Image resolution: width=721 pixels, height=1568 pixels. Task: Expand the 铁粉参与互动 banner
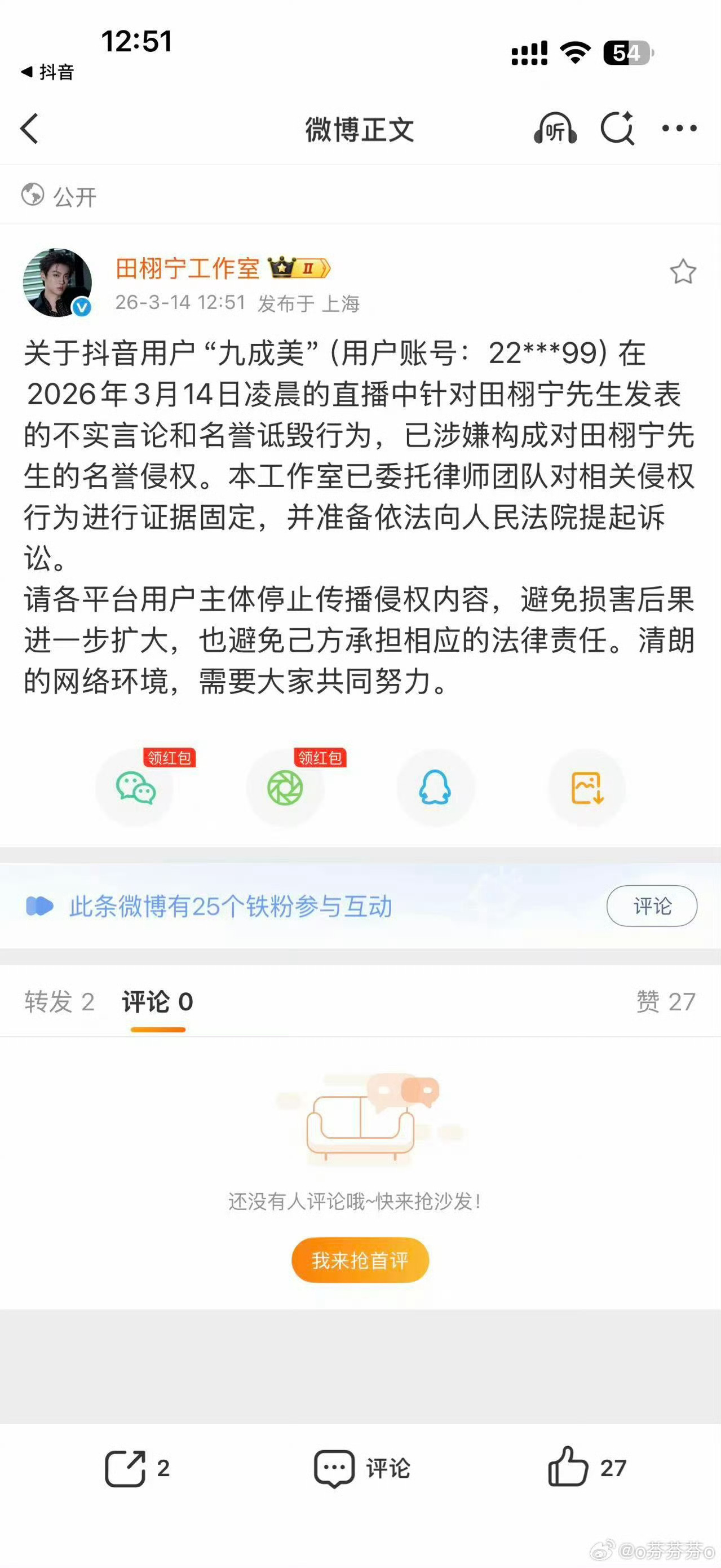click(x=231, y=906)
